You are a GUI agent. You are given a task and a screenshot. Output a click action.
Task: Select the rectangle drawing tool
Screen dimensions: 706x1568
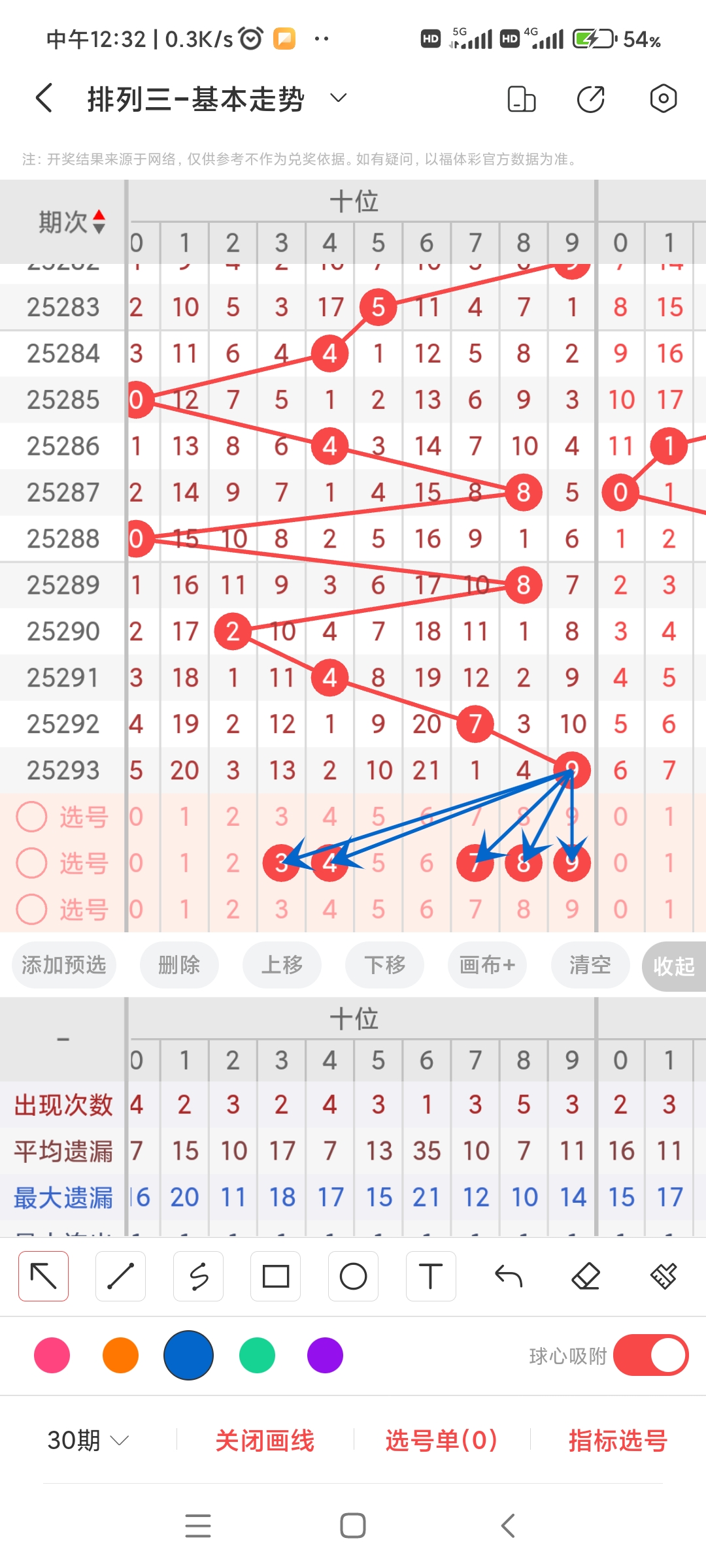pyautogui.click(x=275, y=1275)
